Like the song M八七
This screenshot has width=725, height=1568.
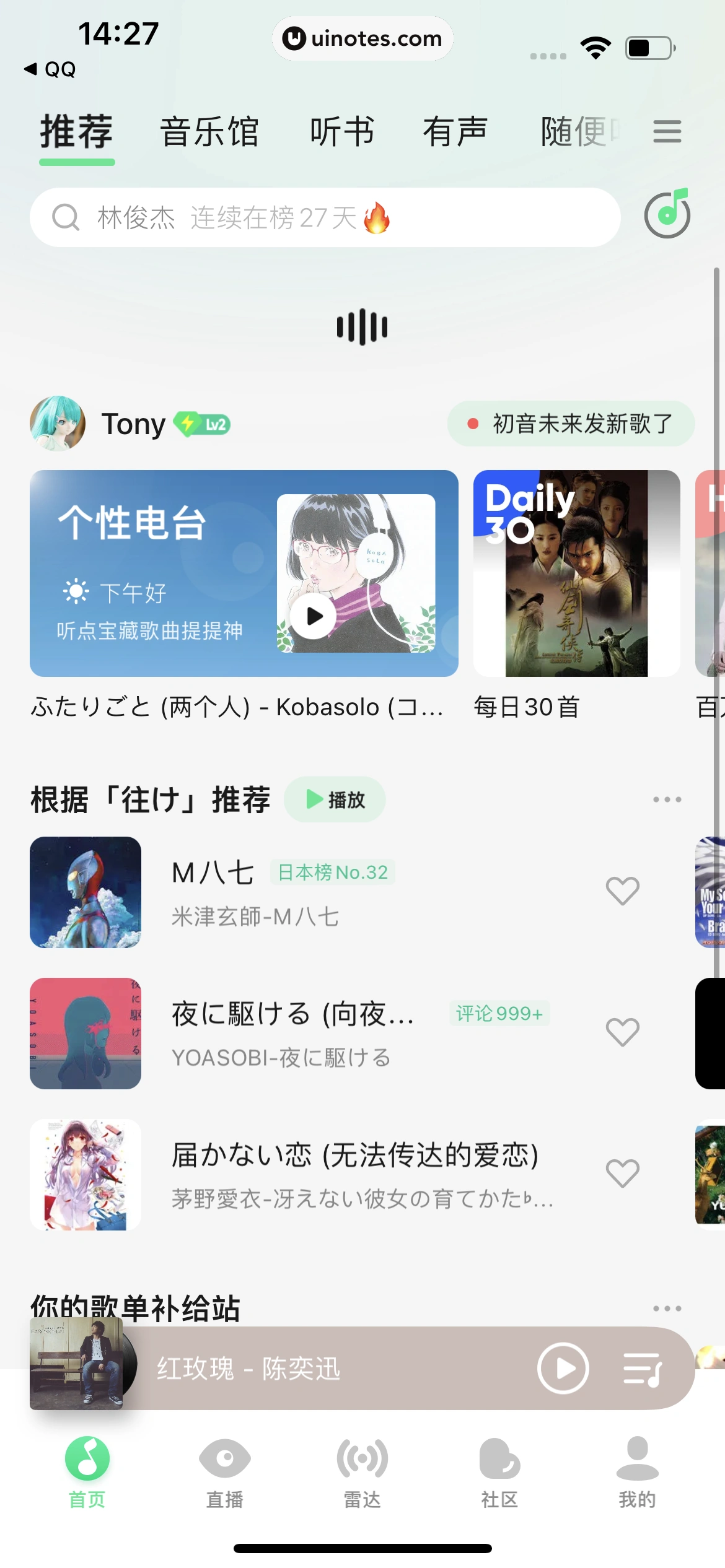pos(622,891)
